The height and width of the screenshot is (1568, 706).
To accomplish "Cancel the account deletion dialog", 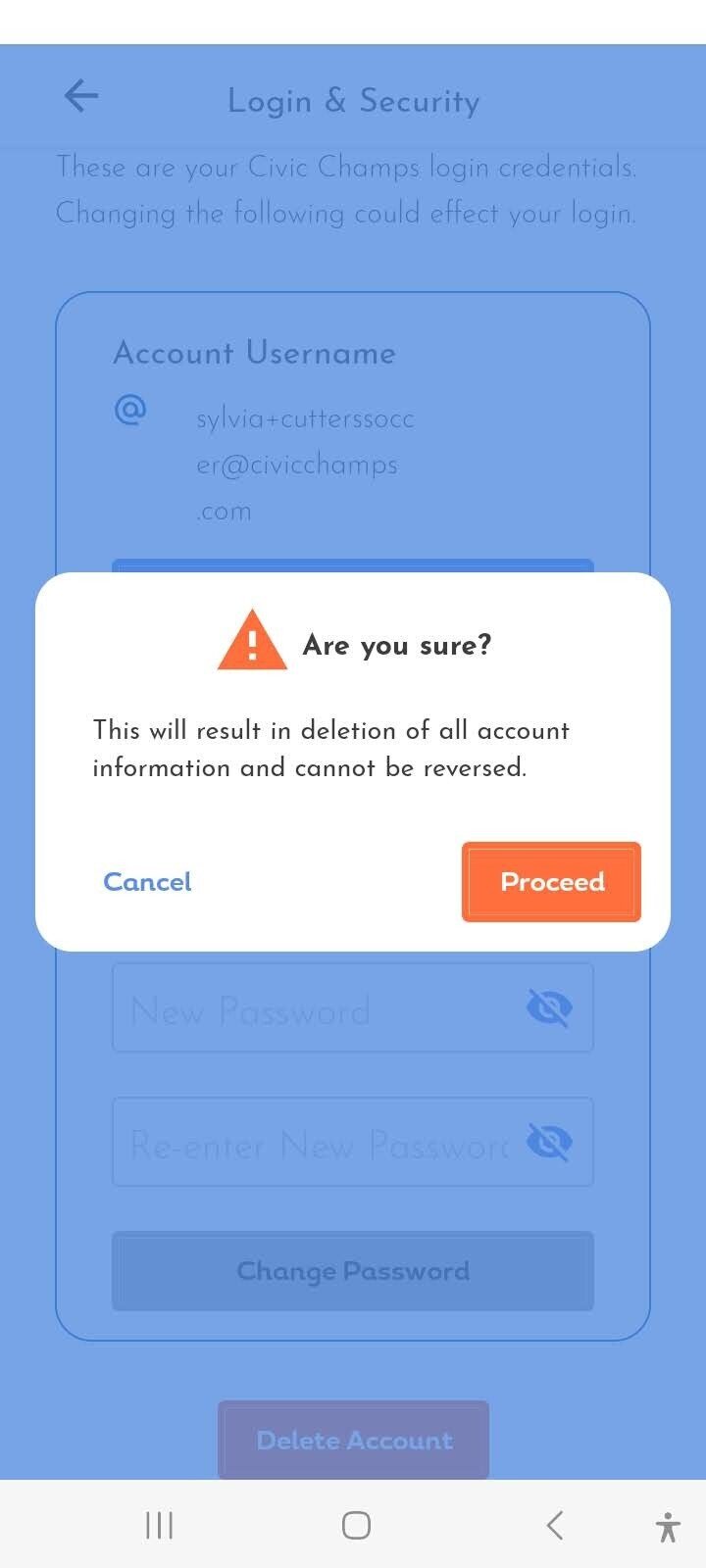I will tap(147, 881).
